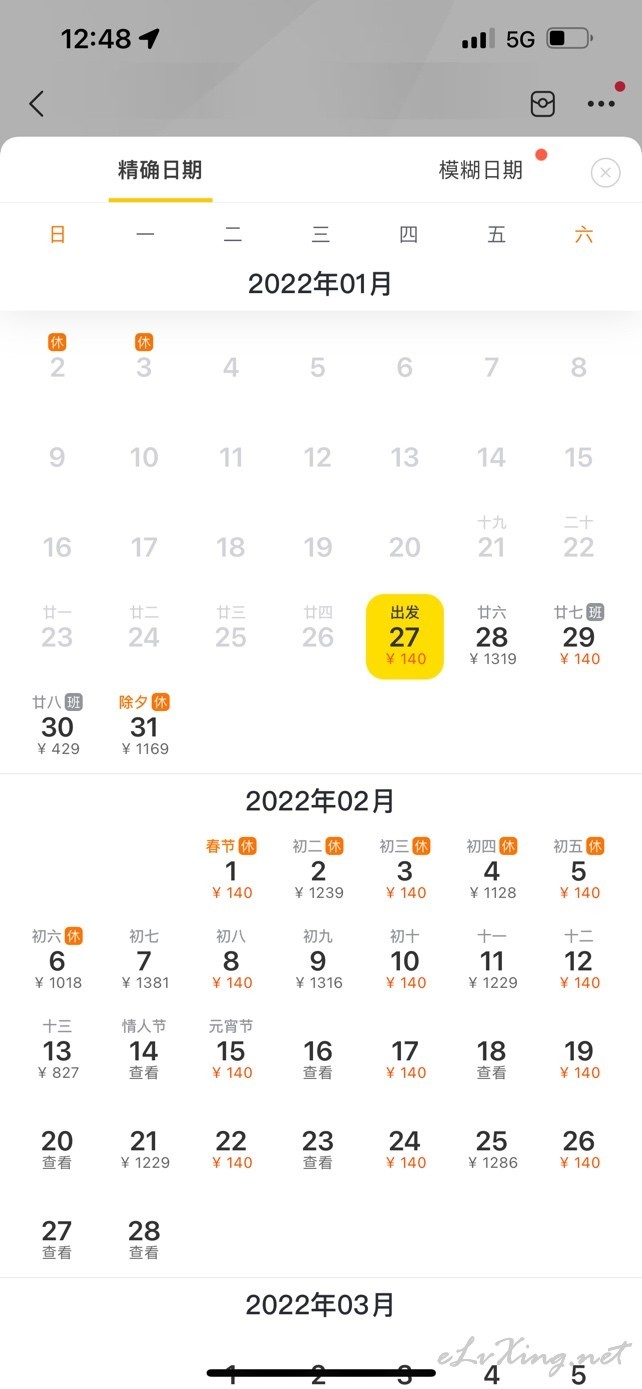The width and height of the screenshot is (642, 1389).
Task: Pick February 6 priced ¥1018
Action: [x=57, y=960]
